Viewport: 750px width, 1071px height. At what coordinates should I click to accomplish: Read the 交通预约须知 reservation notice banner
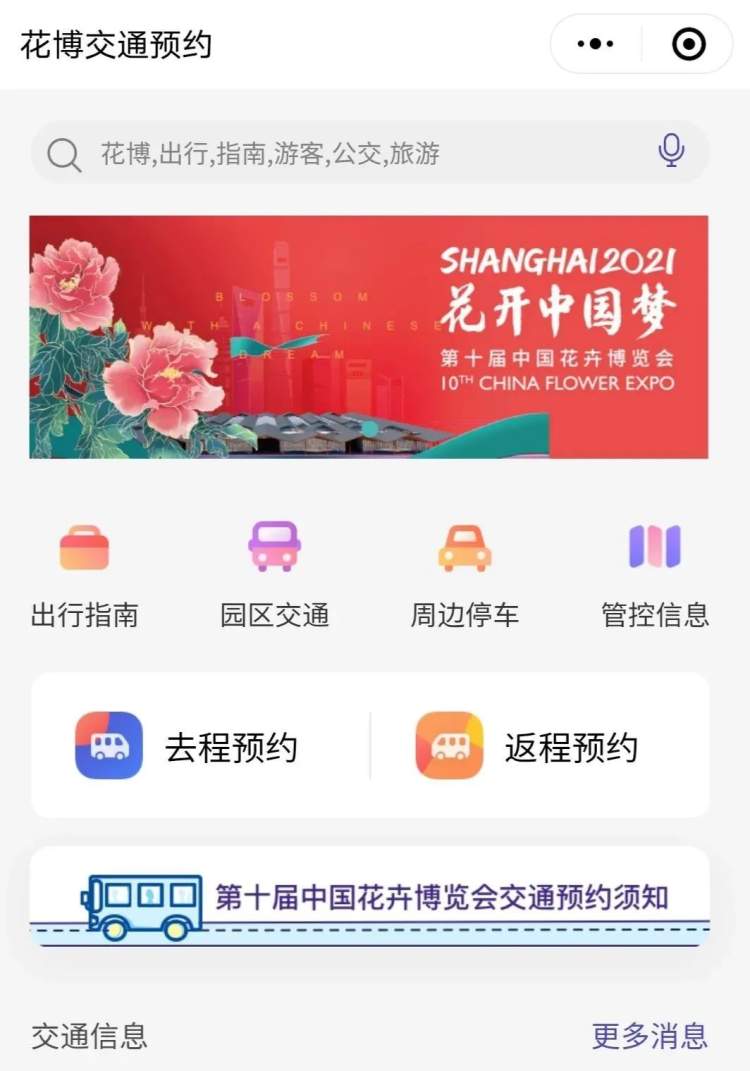point(369,897)
